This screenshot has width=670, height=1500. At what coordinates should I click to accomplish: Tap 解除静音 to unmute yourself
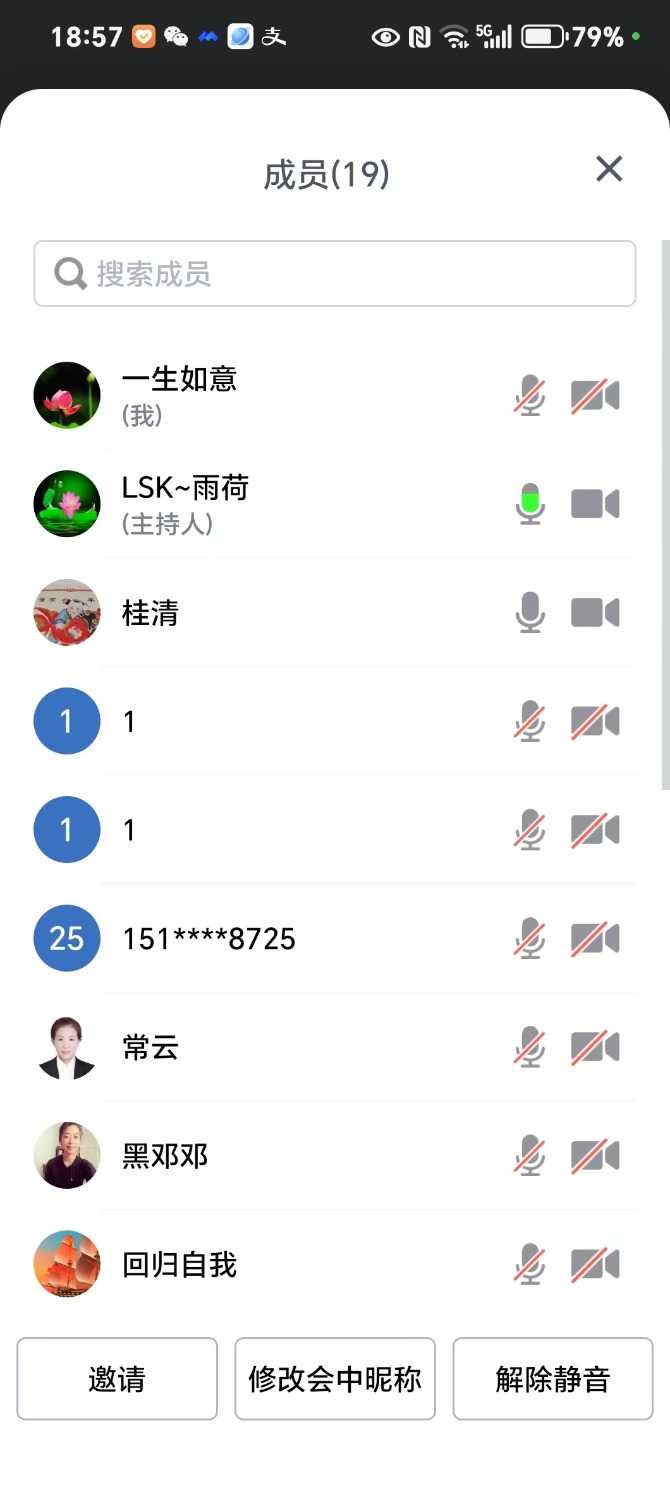point(553,1379)
